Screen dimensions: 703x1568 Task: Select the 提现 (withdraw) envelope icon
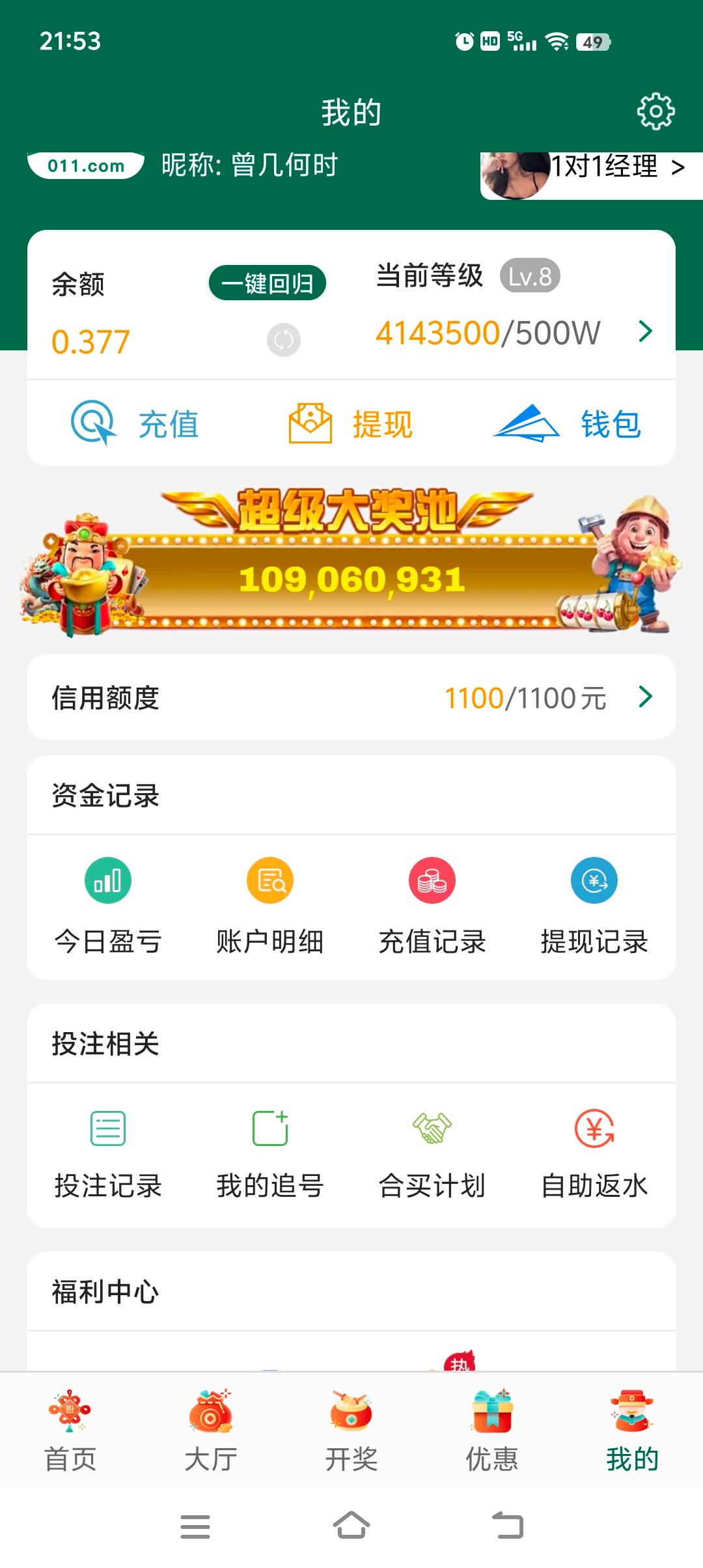pyautogui.click(x=310, y=423)
